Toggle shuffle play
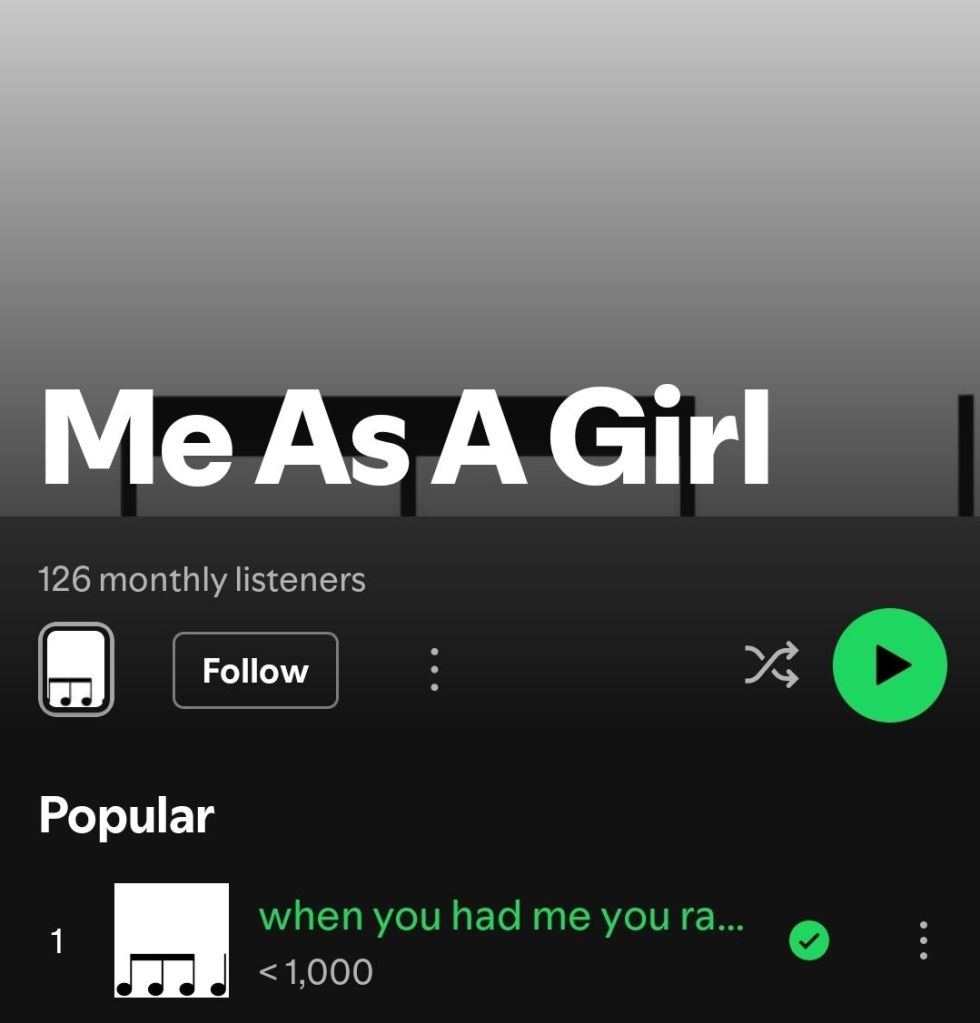The width and height of the screenshot is (980, 1023). click(772, 665)
